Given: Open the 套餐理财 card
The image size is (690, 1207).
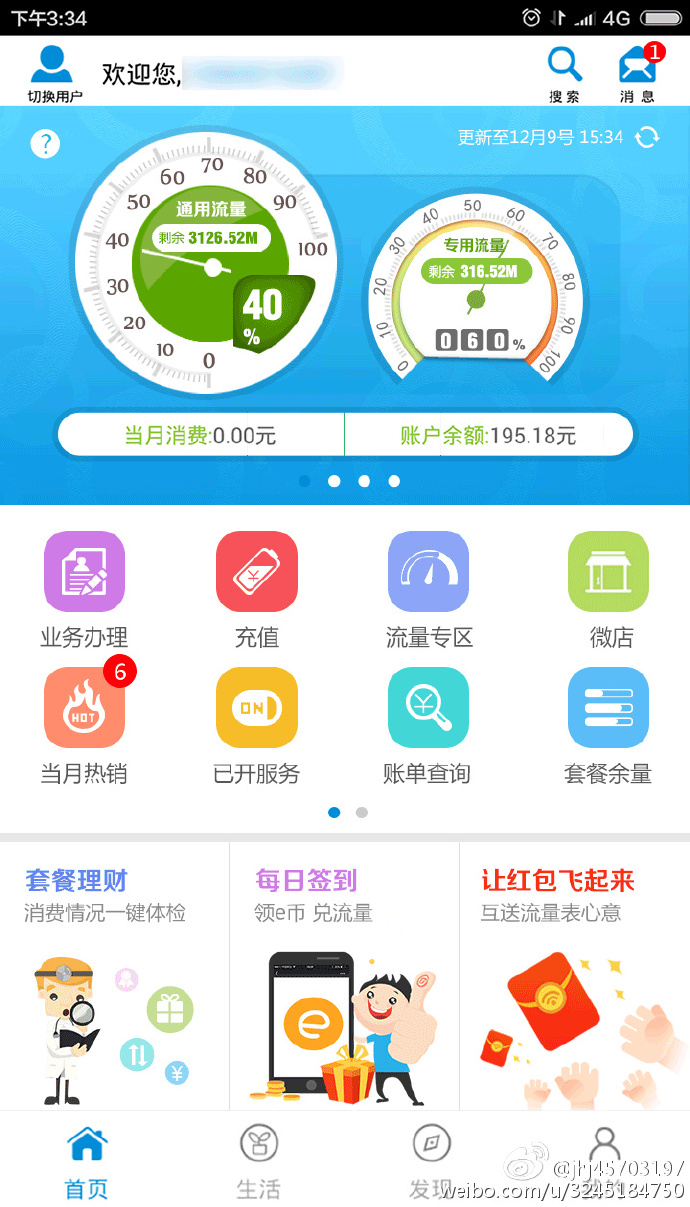Looking at the screenshot, I should tap(114, 975).
